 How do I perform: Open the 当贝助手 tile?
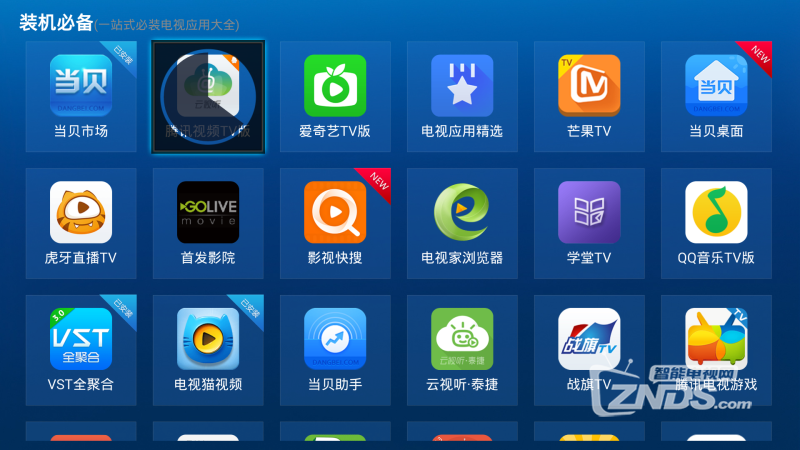pyautogui.click(x=335, y=349)
